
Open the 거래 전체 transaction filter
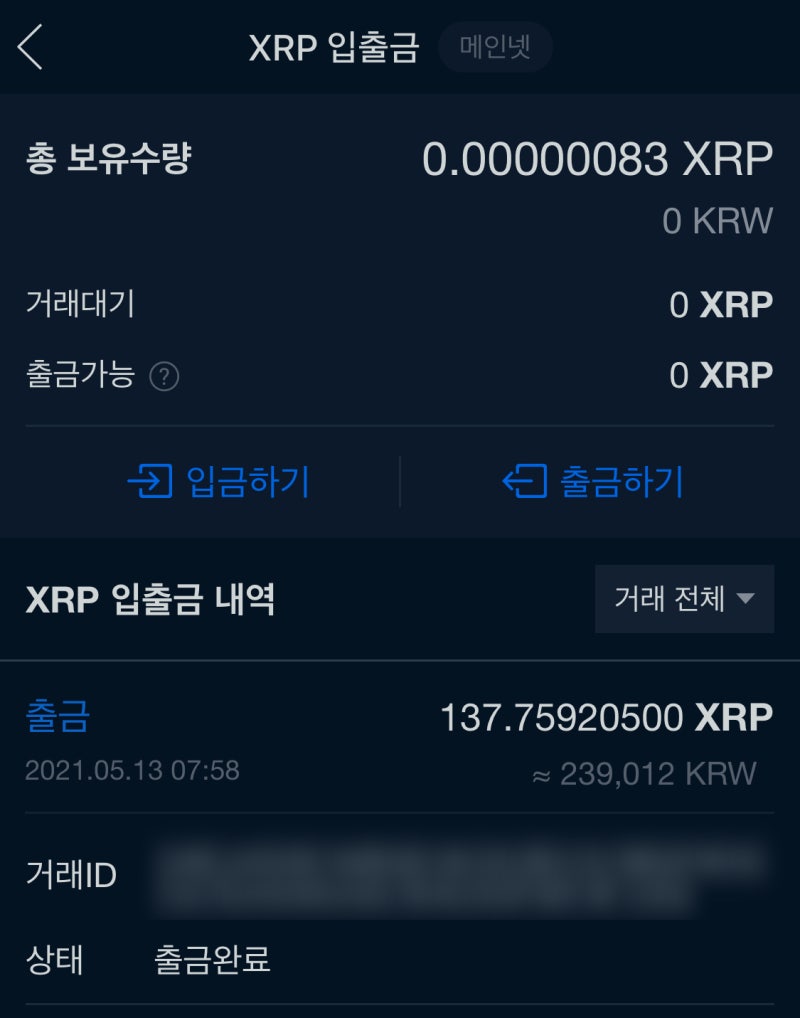click(684, 598)
